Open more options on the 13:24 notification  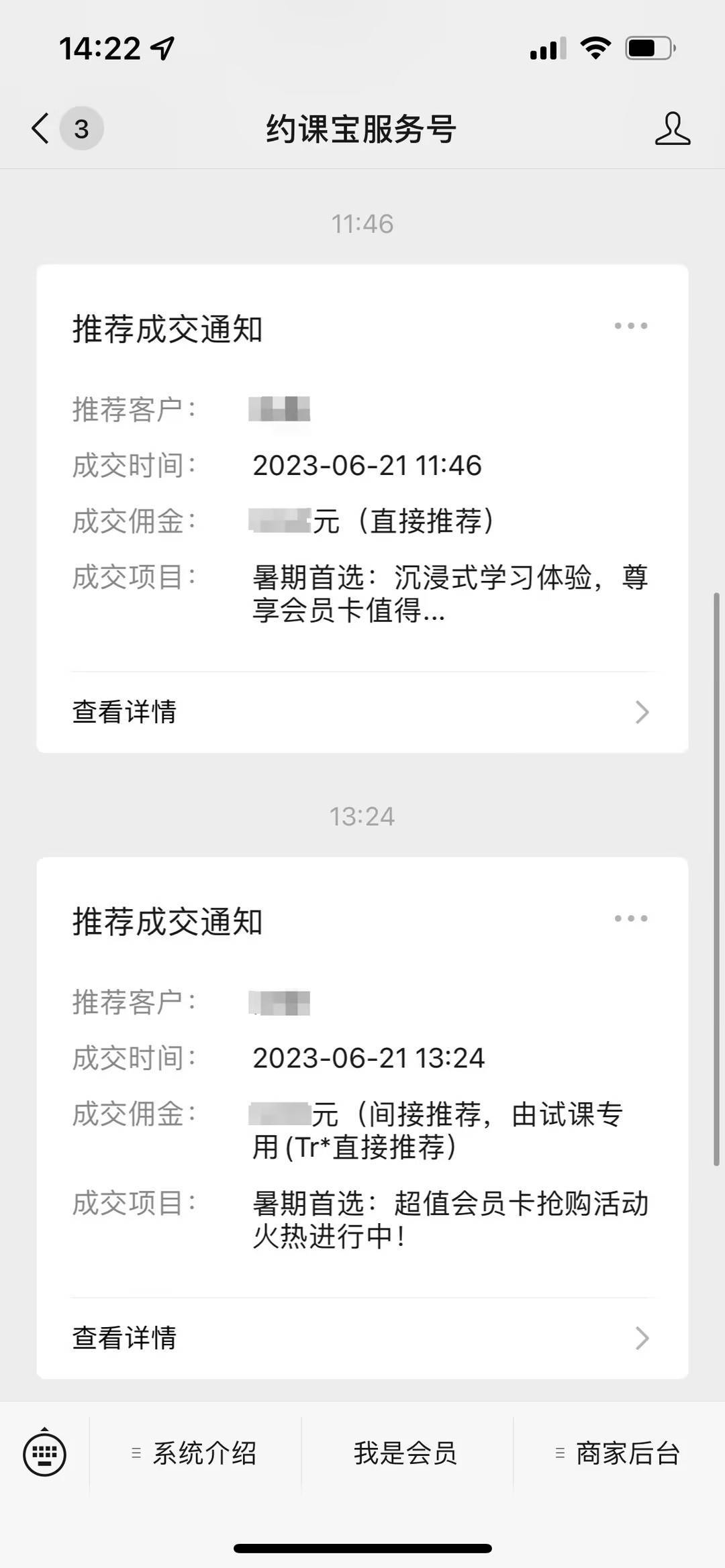click(x=631, y=919)
